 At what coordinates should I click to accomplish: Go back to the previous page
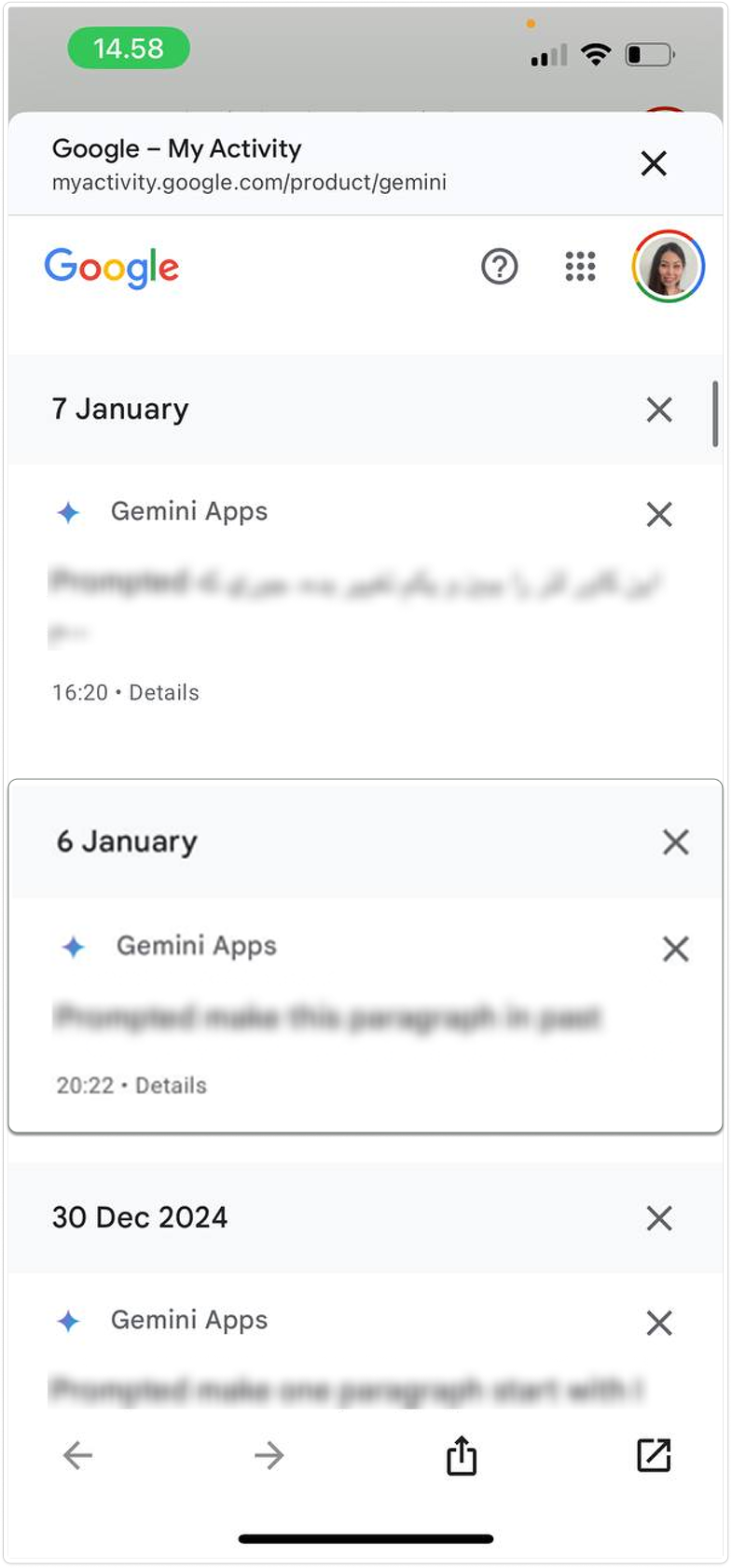click(x=77, y=1455)
